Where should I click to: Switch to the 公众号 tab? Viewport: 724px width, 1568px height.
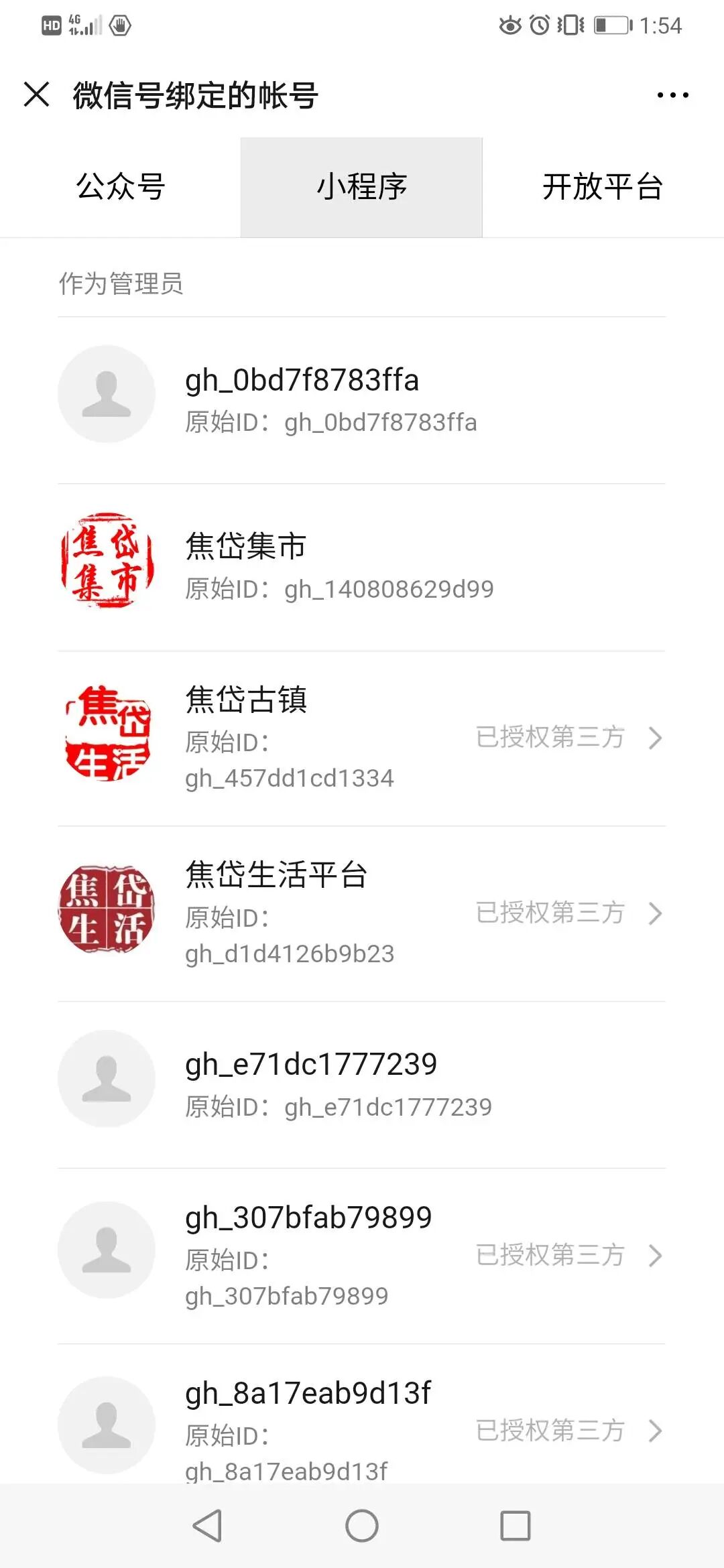[121, 187]
